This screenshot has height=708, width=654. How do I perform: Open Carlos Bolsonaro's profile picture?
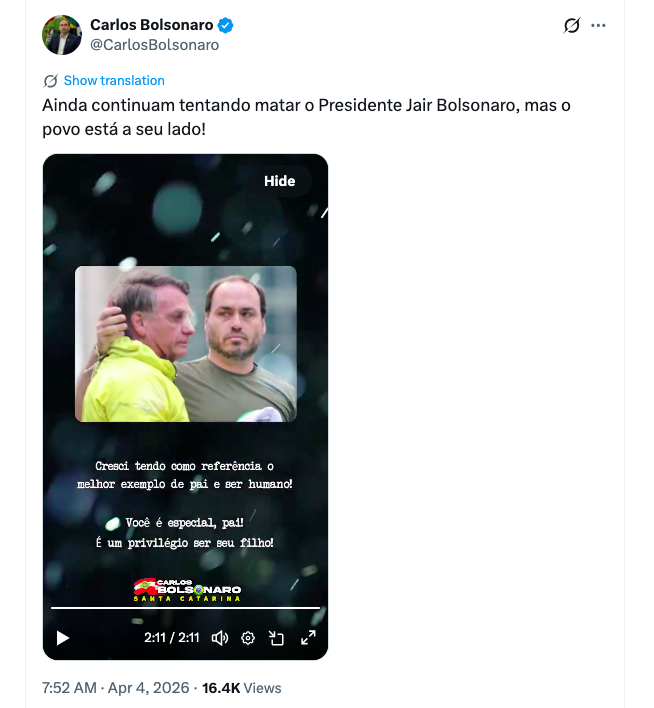62,35
